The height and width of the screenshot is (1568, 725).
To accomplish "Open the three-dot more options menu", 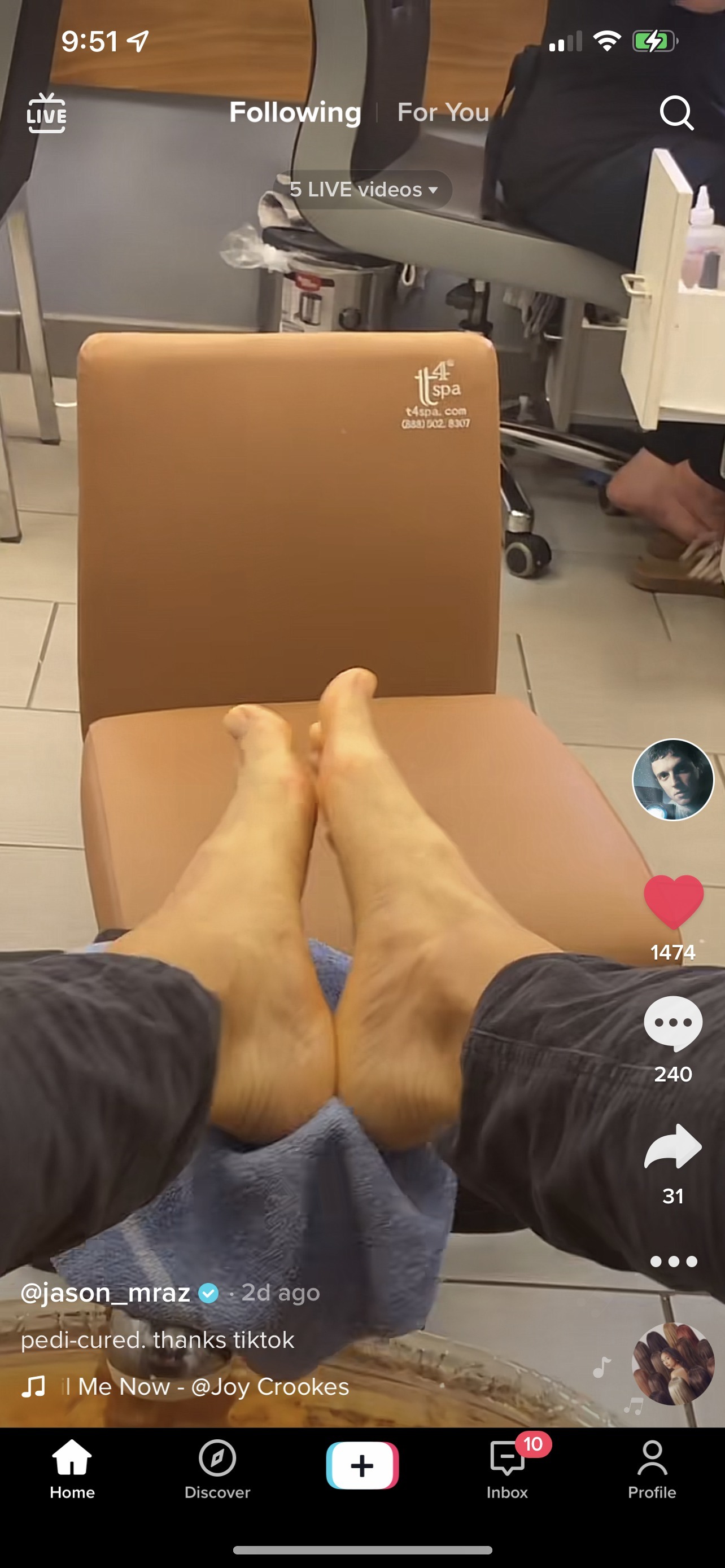I will [672, 1261].
